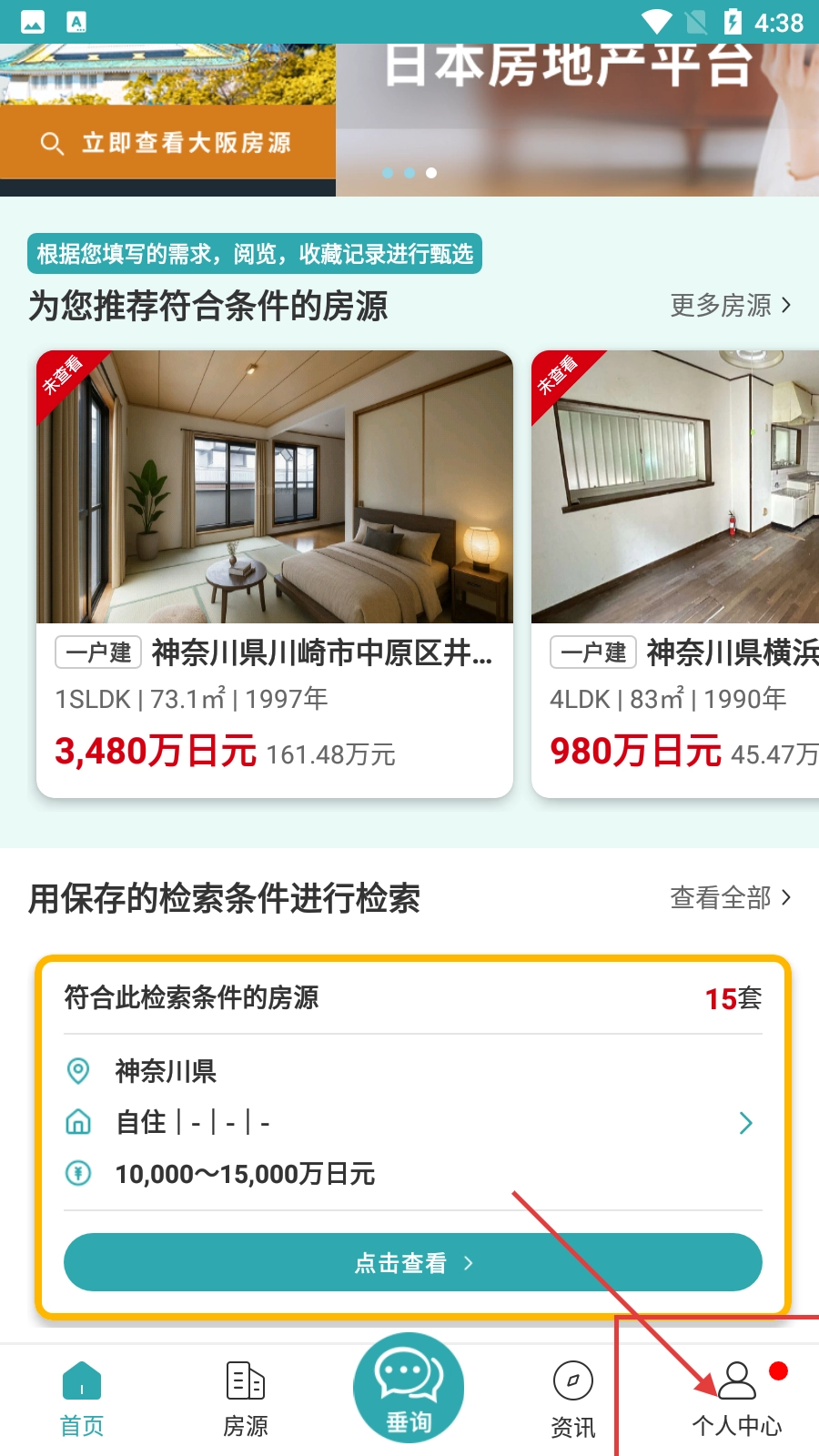Switch to the 房源 tab
The width and height of the screenshot is (819, 1456).
[x=246, y=1399]
